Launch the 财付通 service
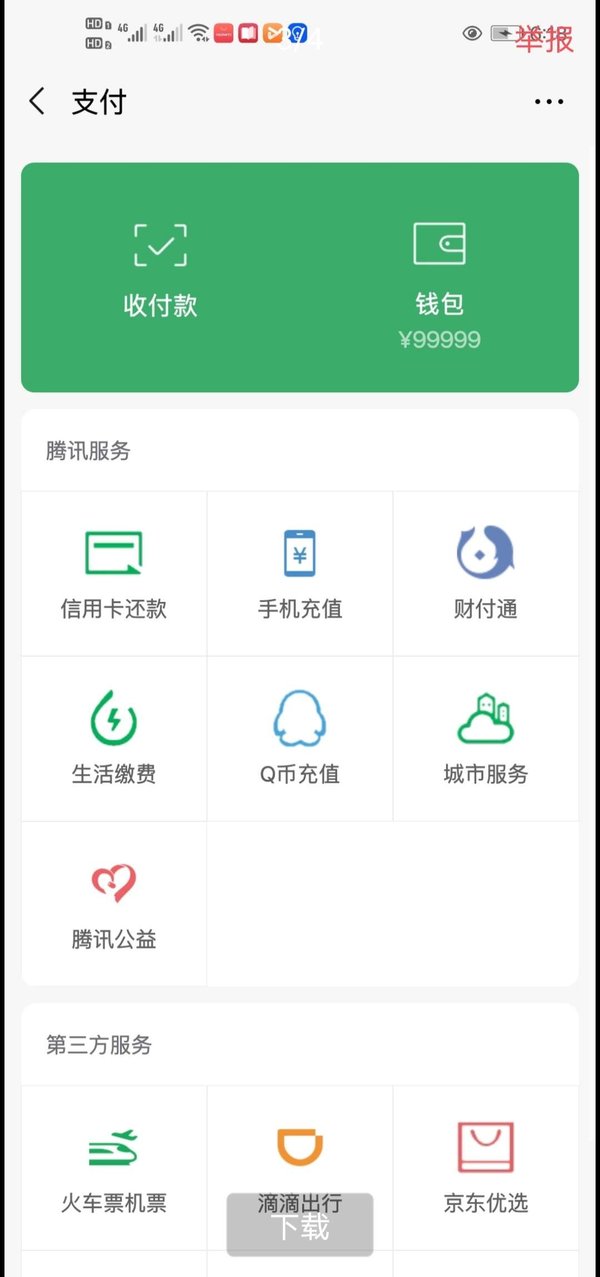 tap(485, 574)
